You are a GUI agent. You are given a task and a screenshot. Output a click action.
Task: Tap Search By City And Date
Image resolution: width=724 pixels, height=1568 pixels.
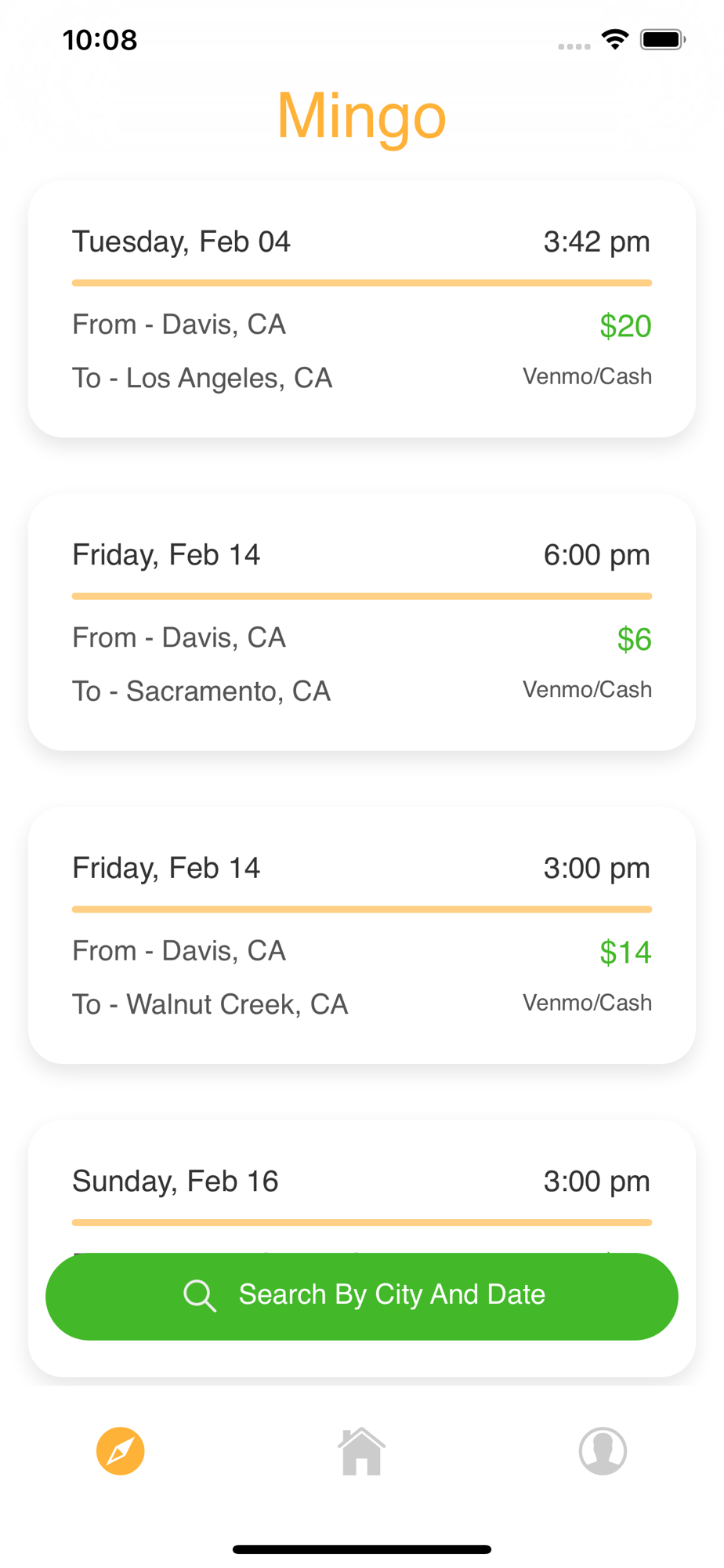point(362,1296)
